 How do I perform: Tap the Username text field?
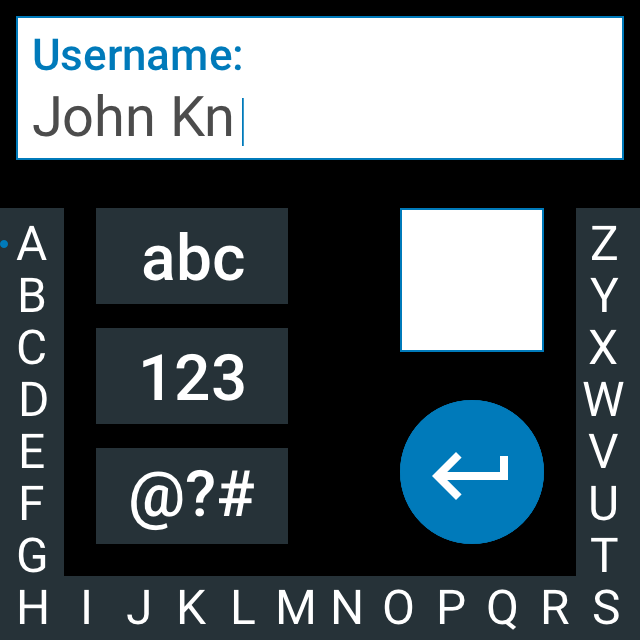(320, 90)
